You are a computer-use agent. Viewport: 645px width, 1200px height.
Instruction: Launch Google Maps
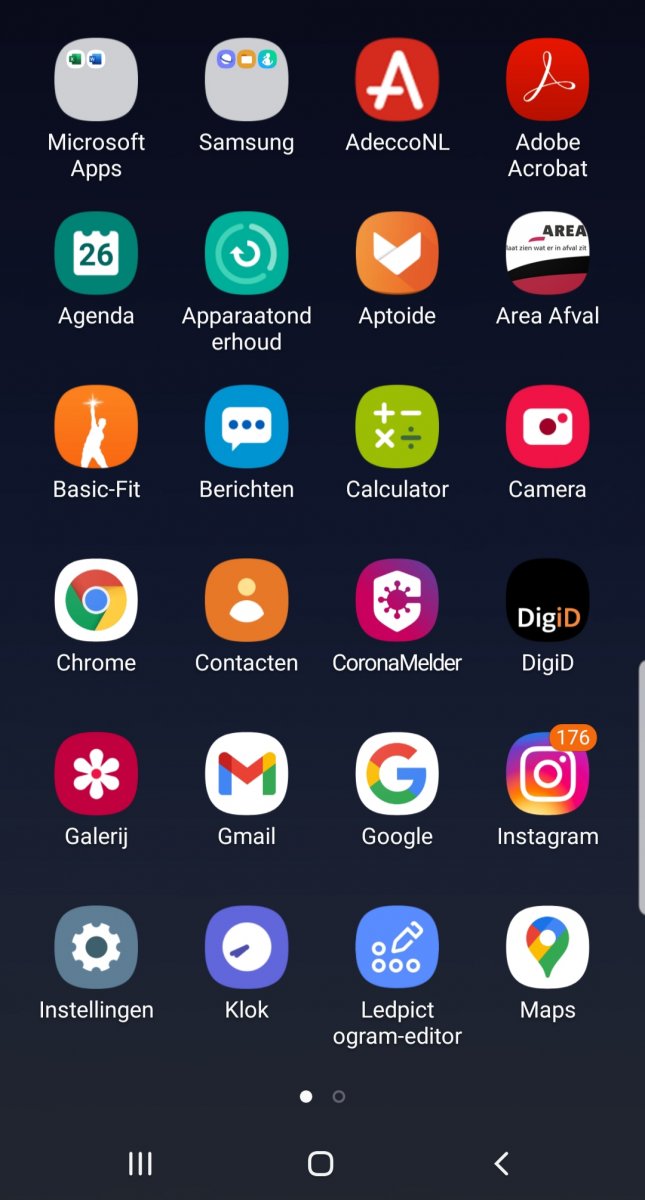click(547, 947)
